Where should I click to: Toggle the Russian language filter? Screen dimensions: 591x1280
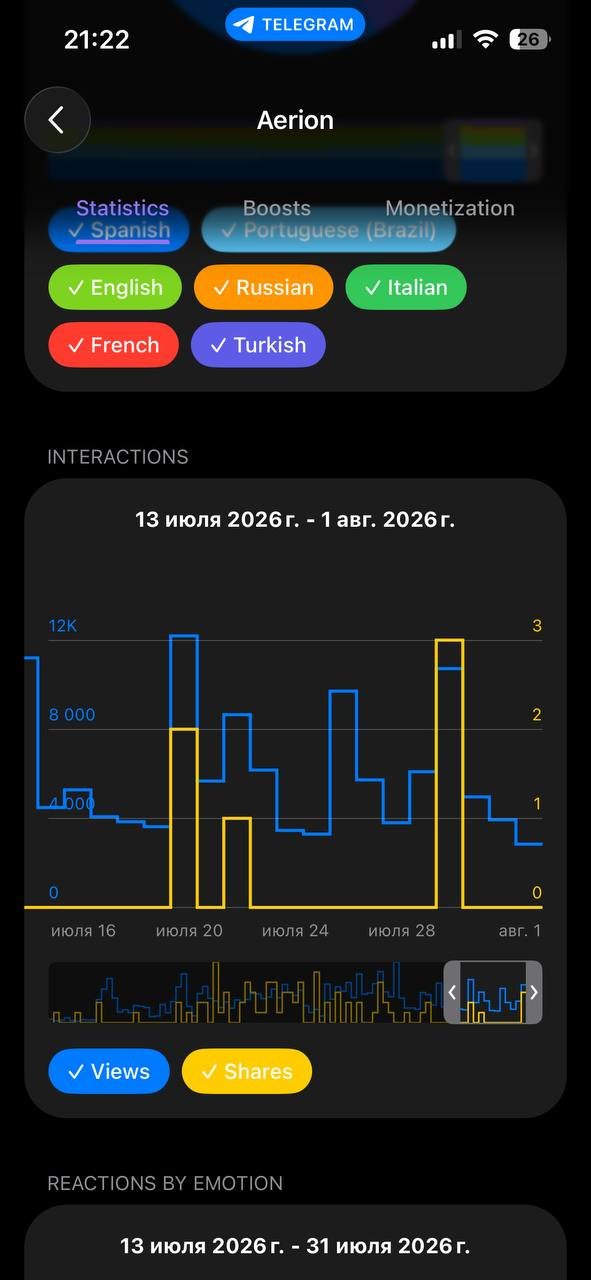tap(263, 288)
